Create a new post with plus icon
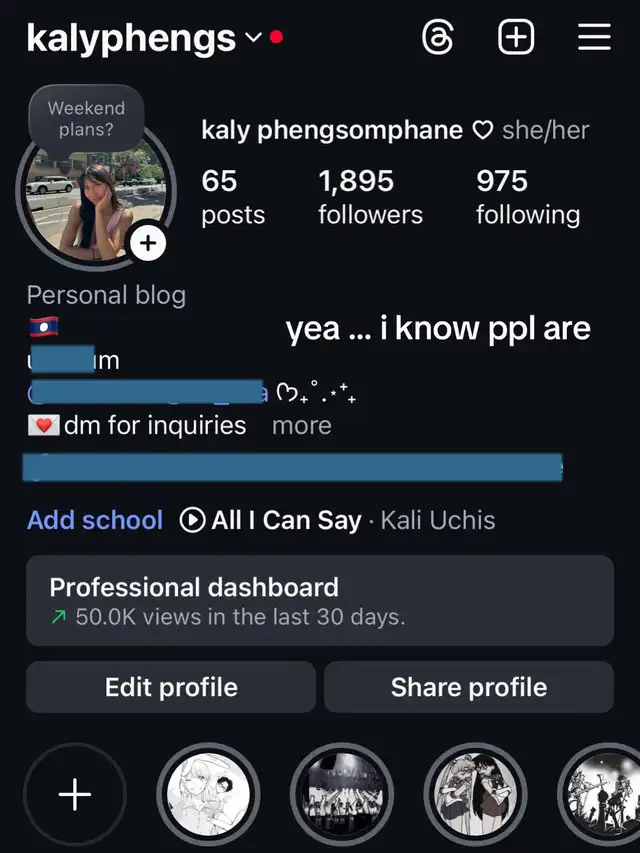 click(516, 38)
